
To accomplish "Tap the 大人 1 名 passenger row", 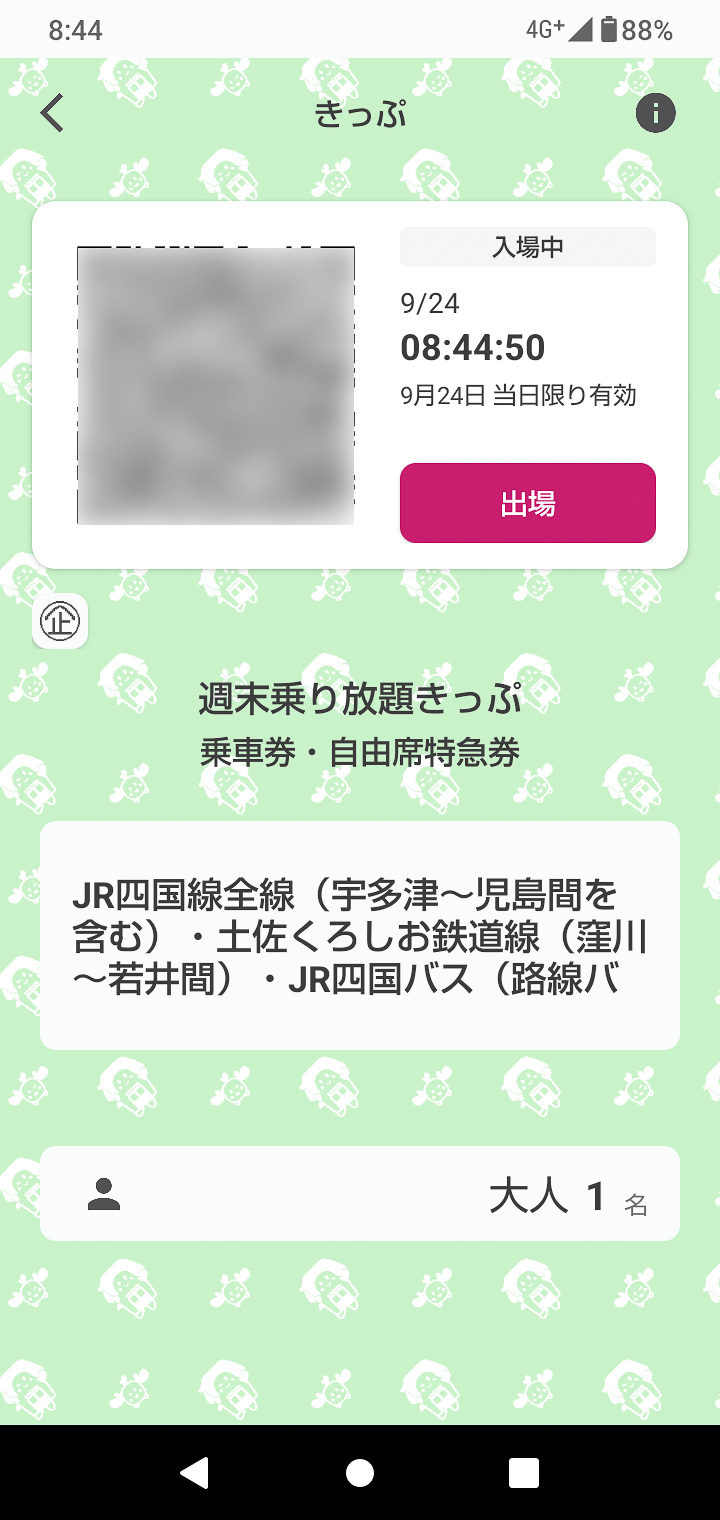I will [359, 1193].
